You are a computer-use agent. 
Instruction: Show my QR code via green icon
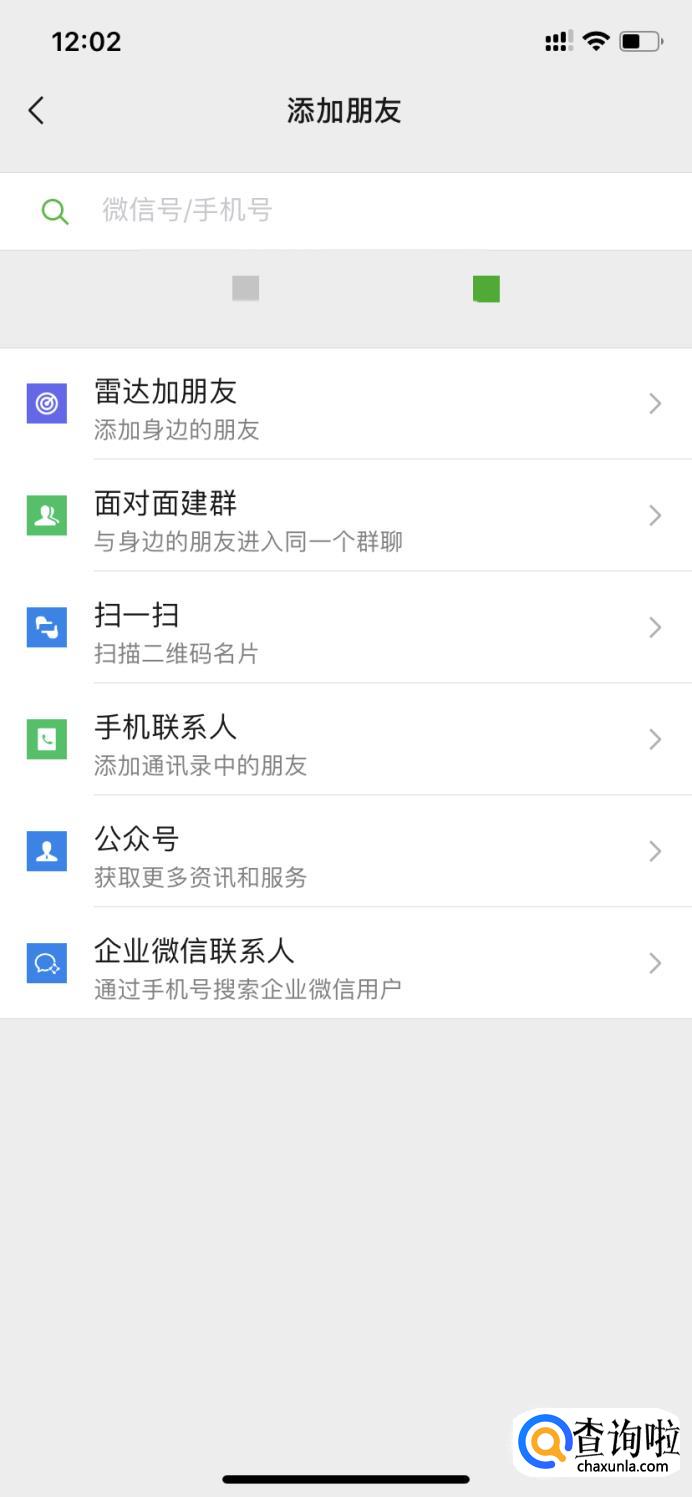point(486,289)
